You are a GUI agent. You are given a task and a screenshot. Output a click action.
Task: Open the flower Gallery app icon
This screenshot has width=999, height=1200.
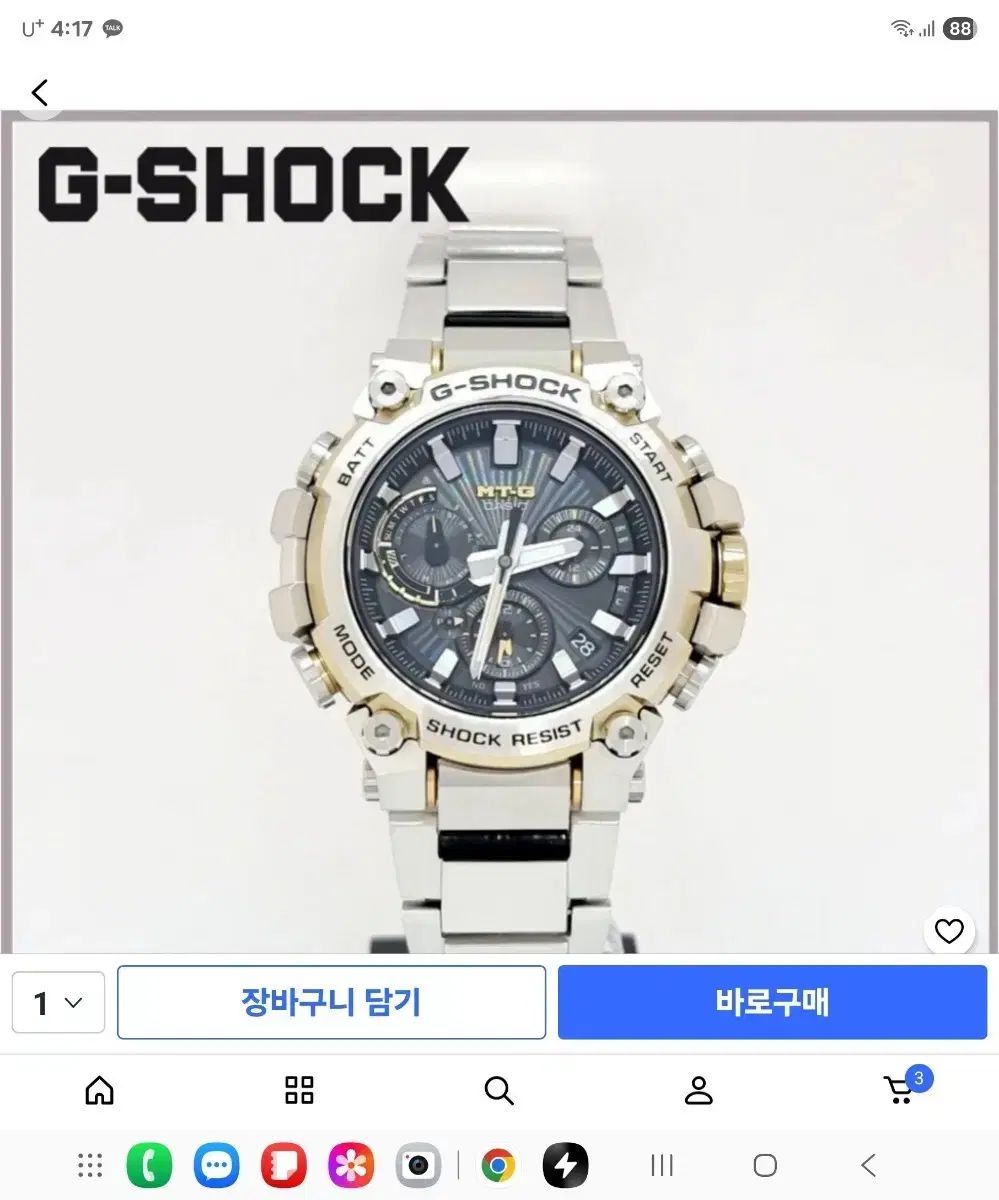coord(349,1165)
